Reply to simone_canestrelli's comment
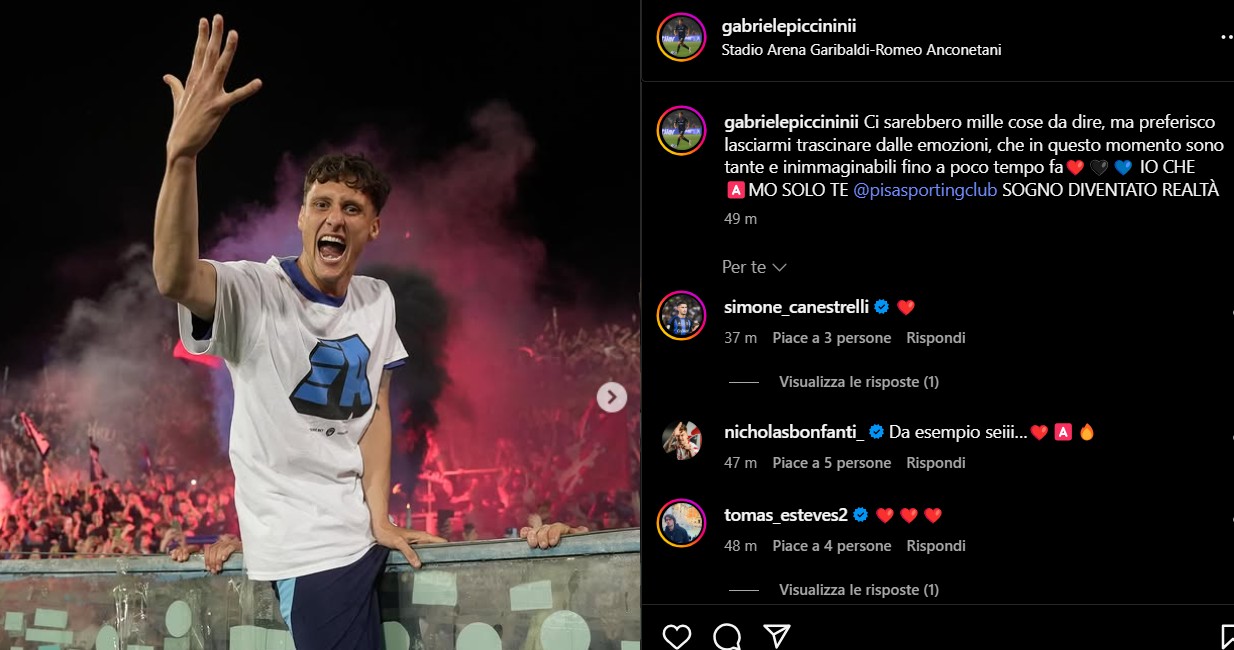The height and width of the screenshot is (650, 1234). pos(935,338)
